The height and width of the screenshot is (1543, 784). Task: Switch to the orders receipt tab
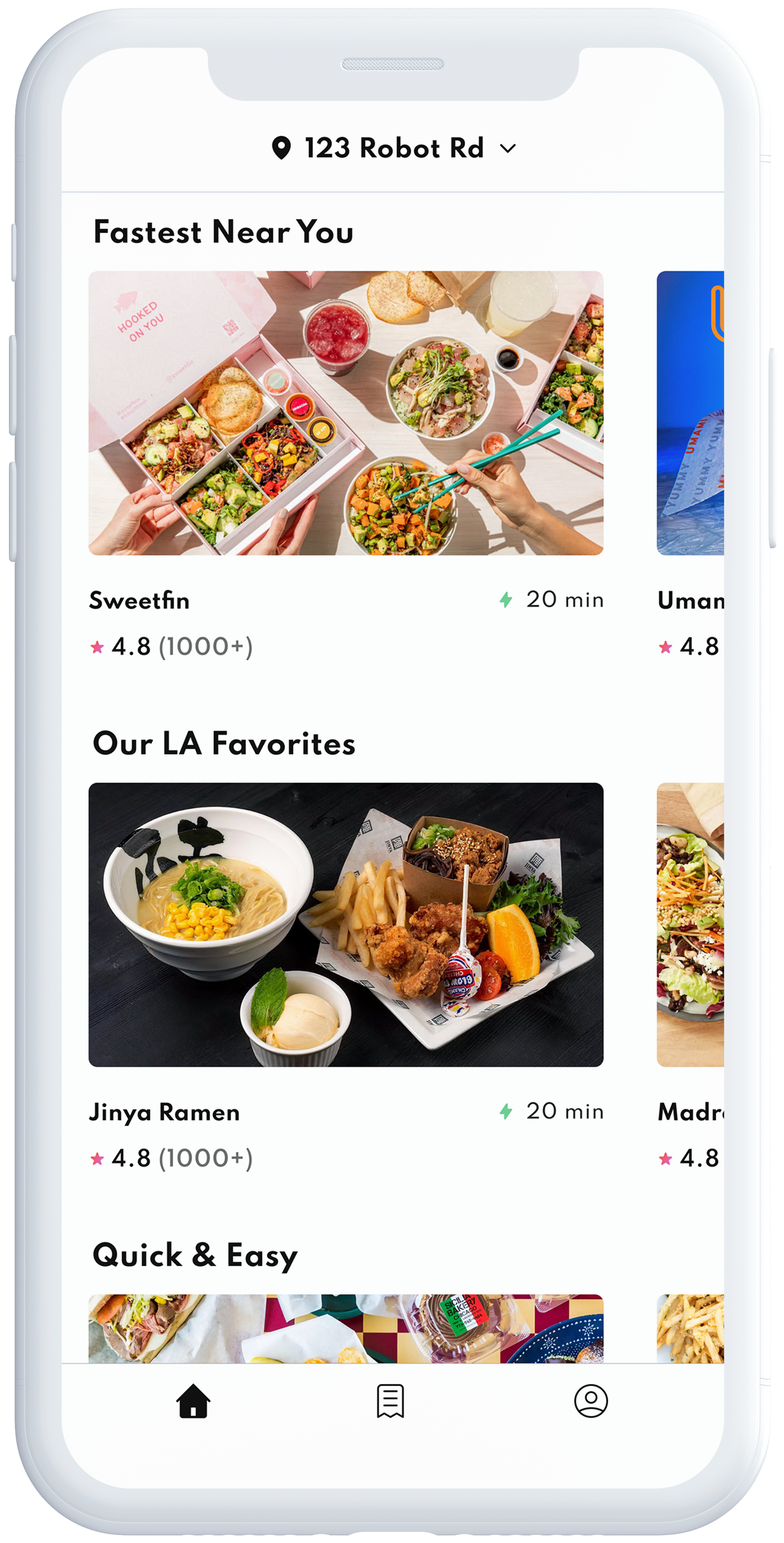[391, 1401]
